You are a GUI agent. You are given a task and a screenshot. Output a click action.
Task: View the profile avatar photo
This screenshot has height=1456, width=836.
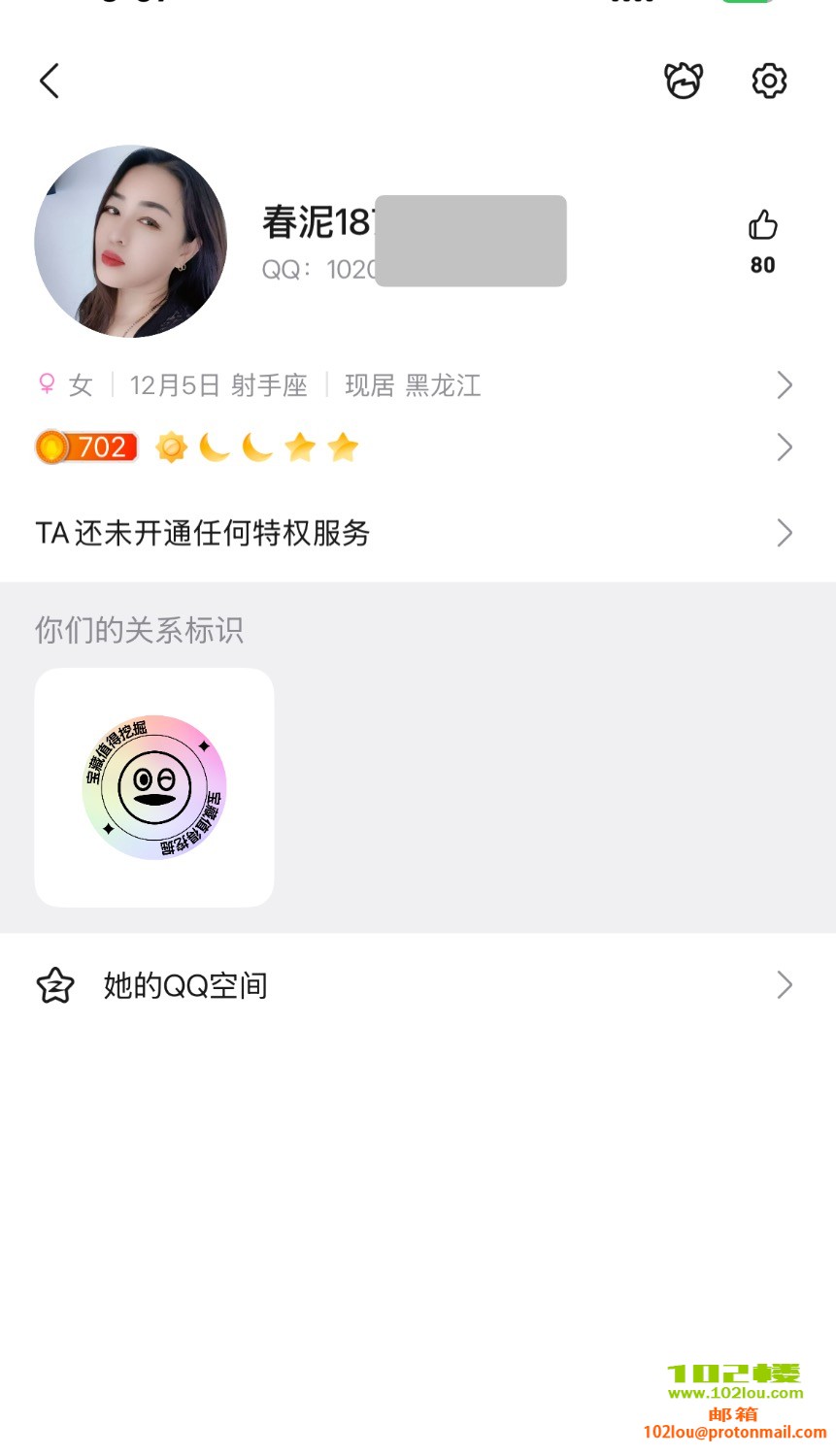click(x=131, y=242)
